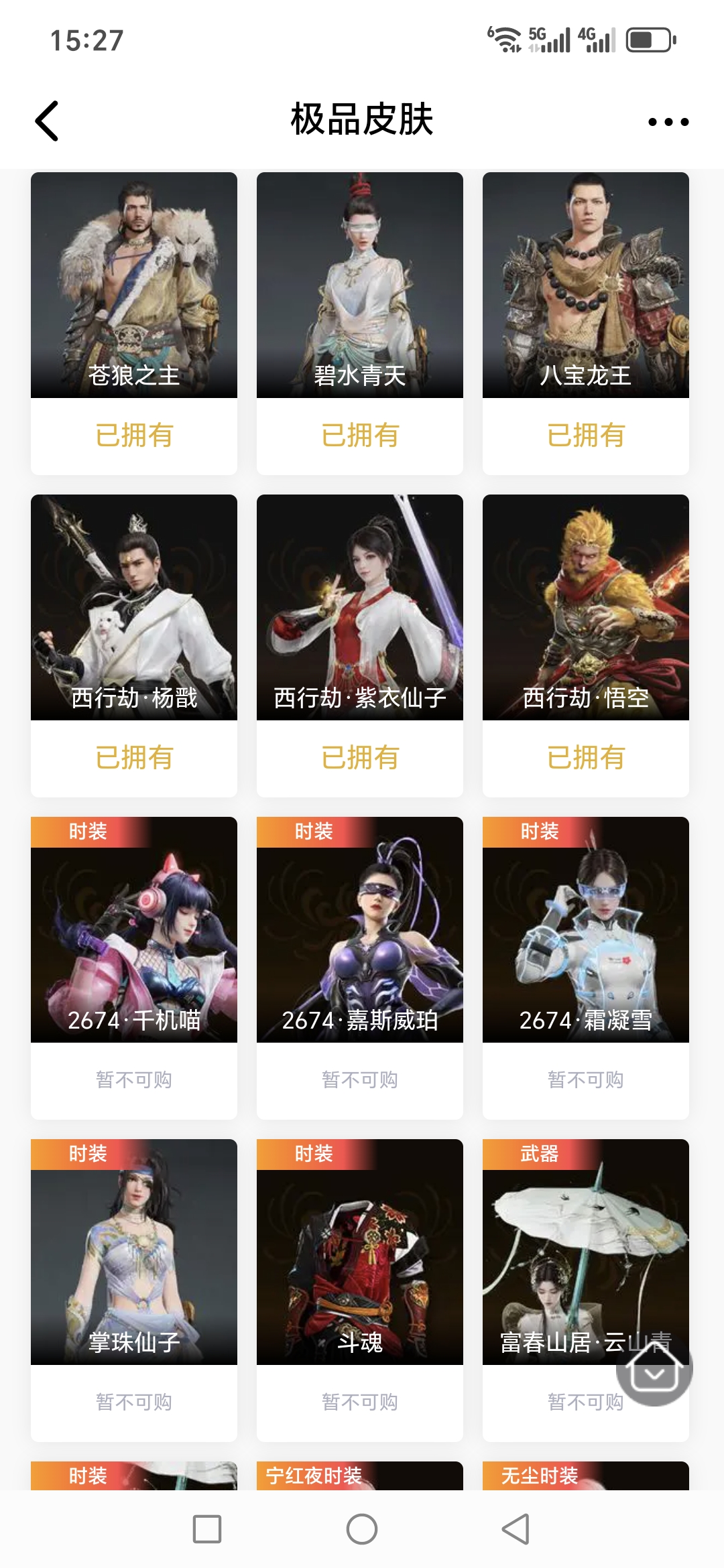Open the 掌珠仙子 outfit card
The height and width of the screenshot is (1568, 724).
click(134, 1253)
